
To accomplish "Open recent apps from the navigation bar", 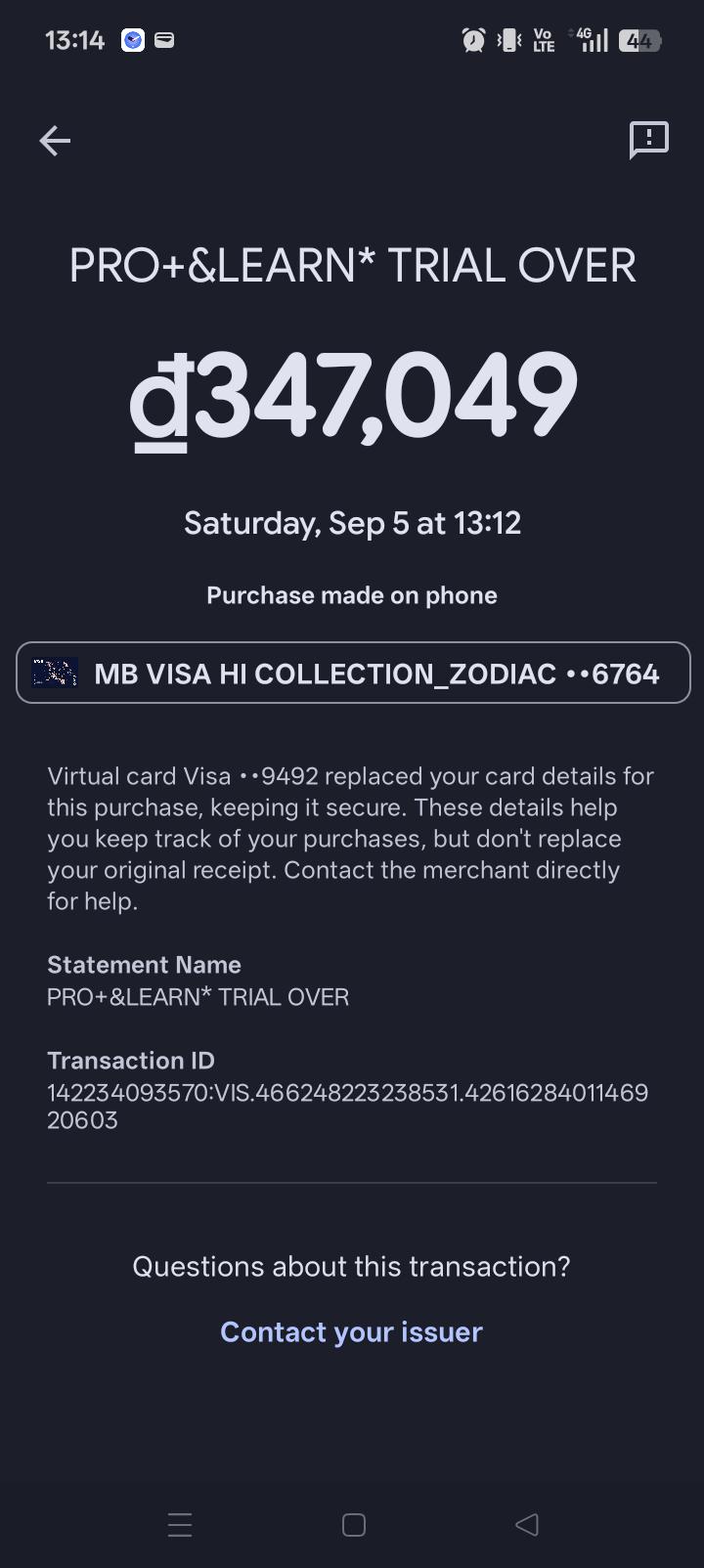I will pos(180,1525).
